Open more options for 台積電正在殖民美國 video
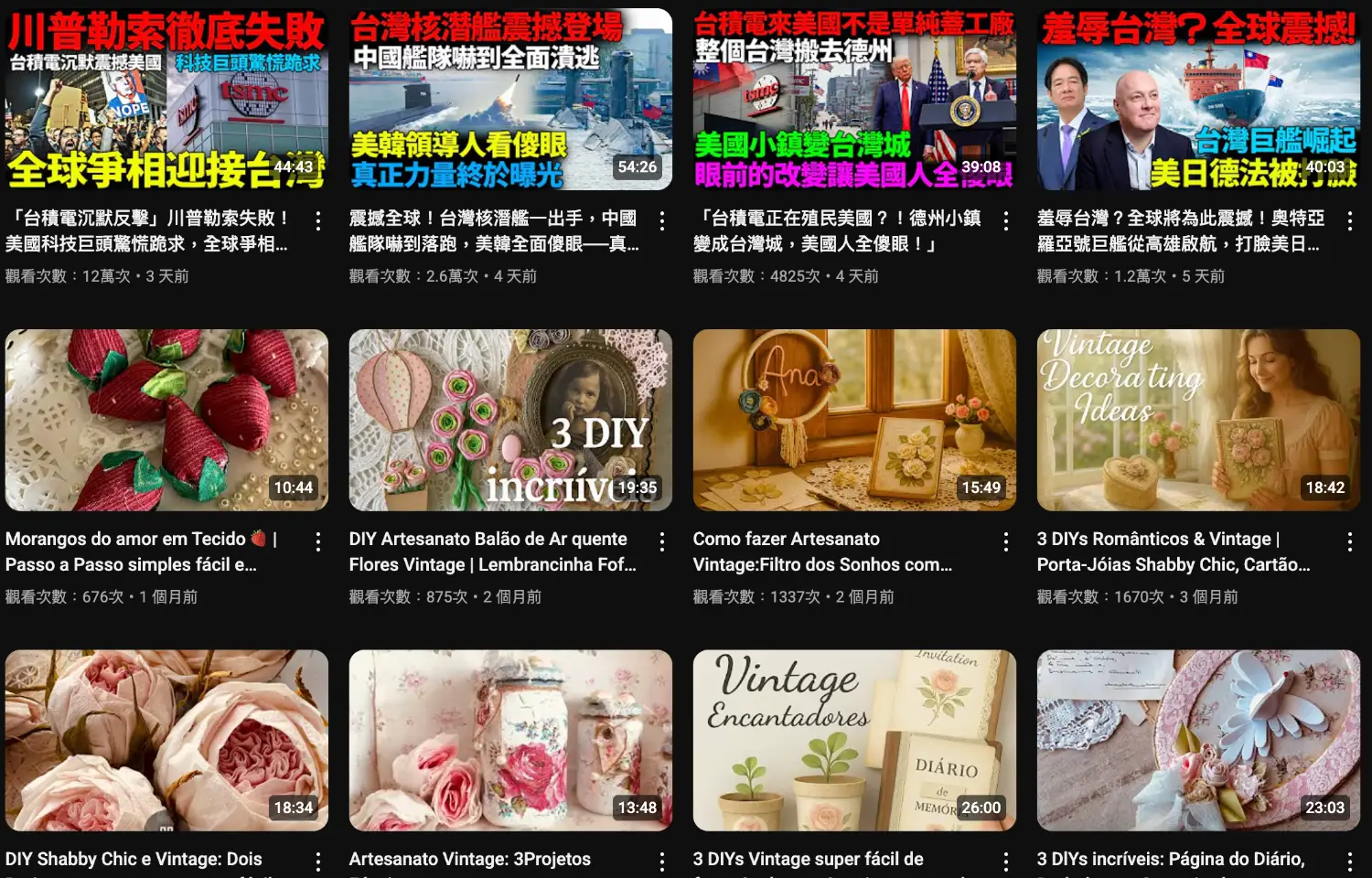Image resolution: width=1372 pixels, height=878 pixels. 1006,220
